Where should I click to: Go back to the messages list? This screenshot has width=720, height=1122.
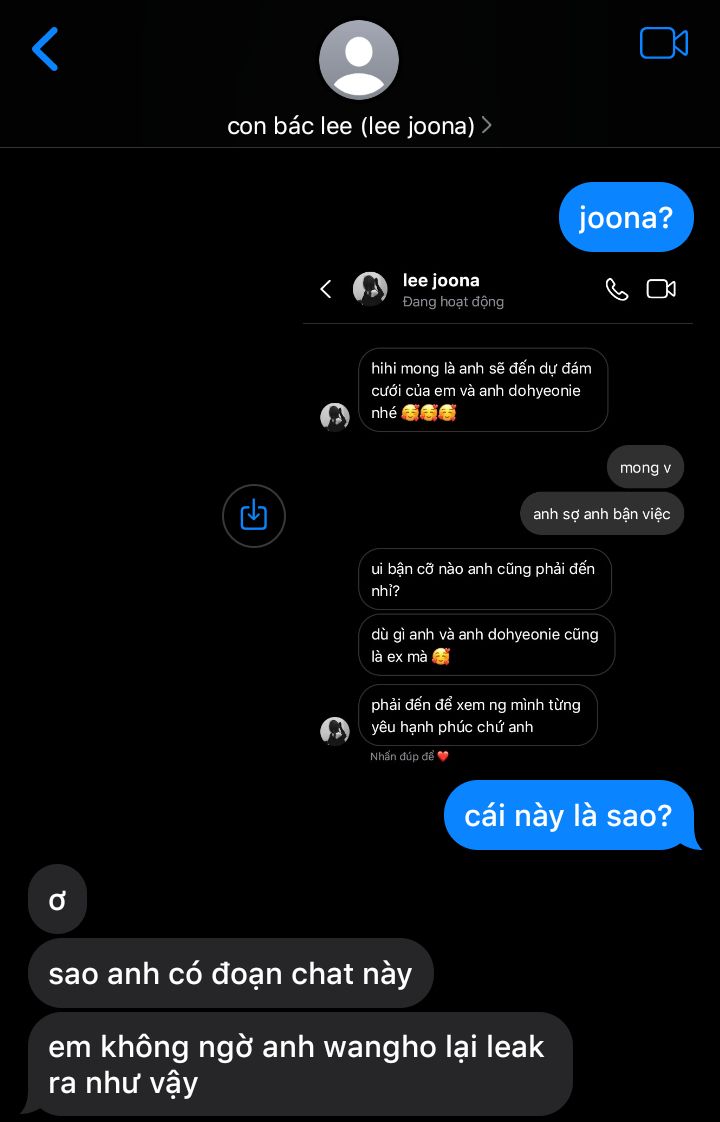(x=45, y=48)
